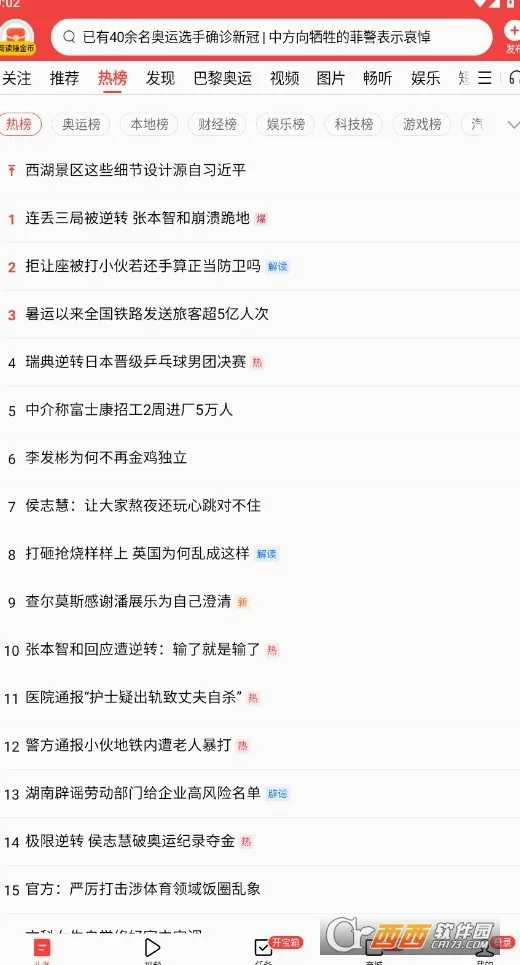
Task: Open story 连丢三局被逆转 张本智和崩溃跪地
Action: (138, 218)
